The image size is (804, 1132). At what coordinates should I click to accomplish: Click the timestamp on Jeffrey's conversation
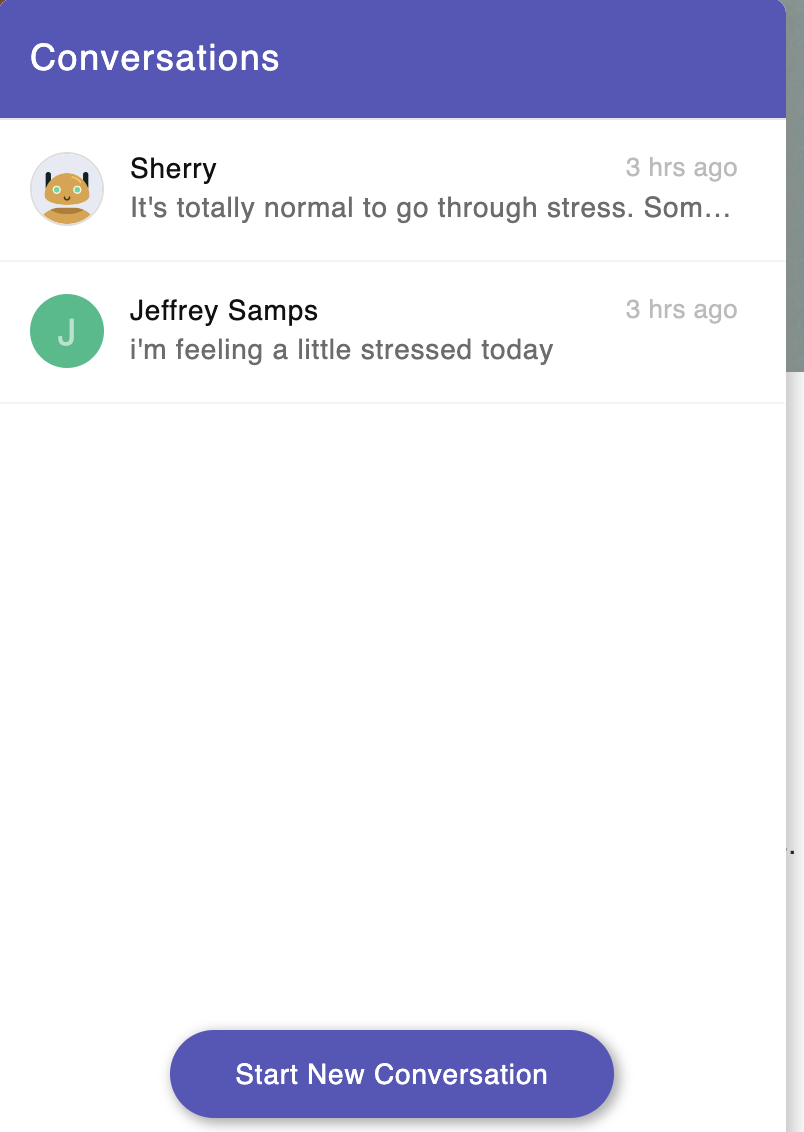681,309
